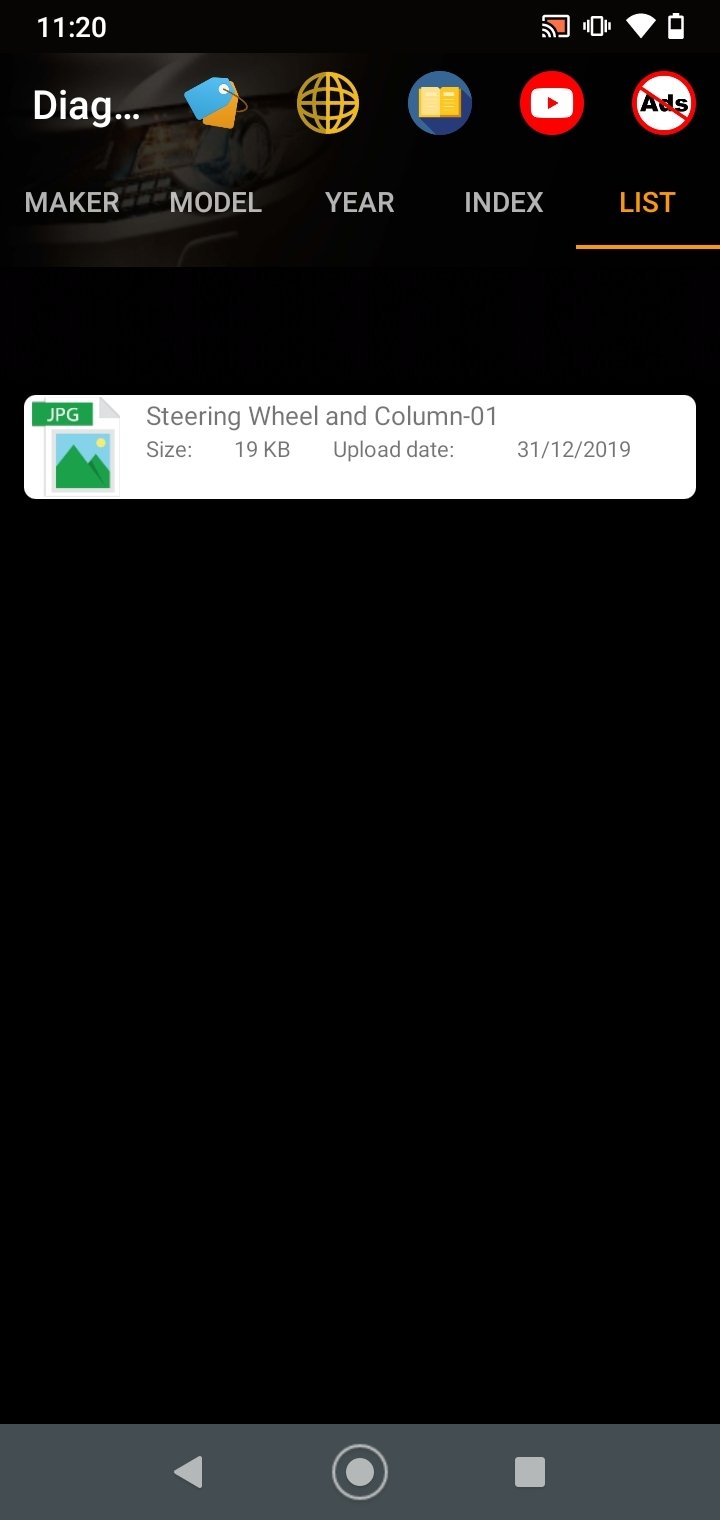Select the LIST tab

[x=647, y=203]
